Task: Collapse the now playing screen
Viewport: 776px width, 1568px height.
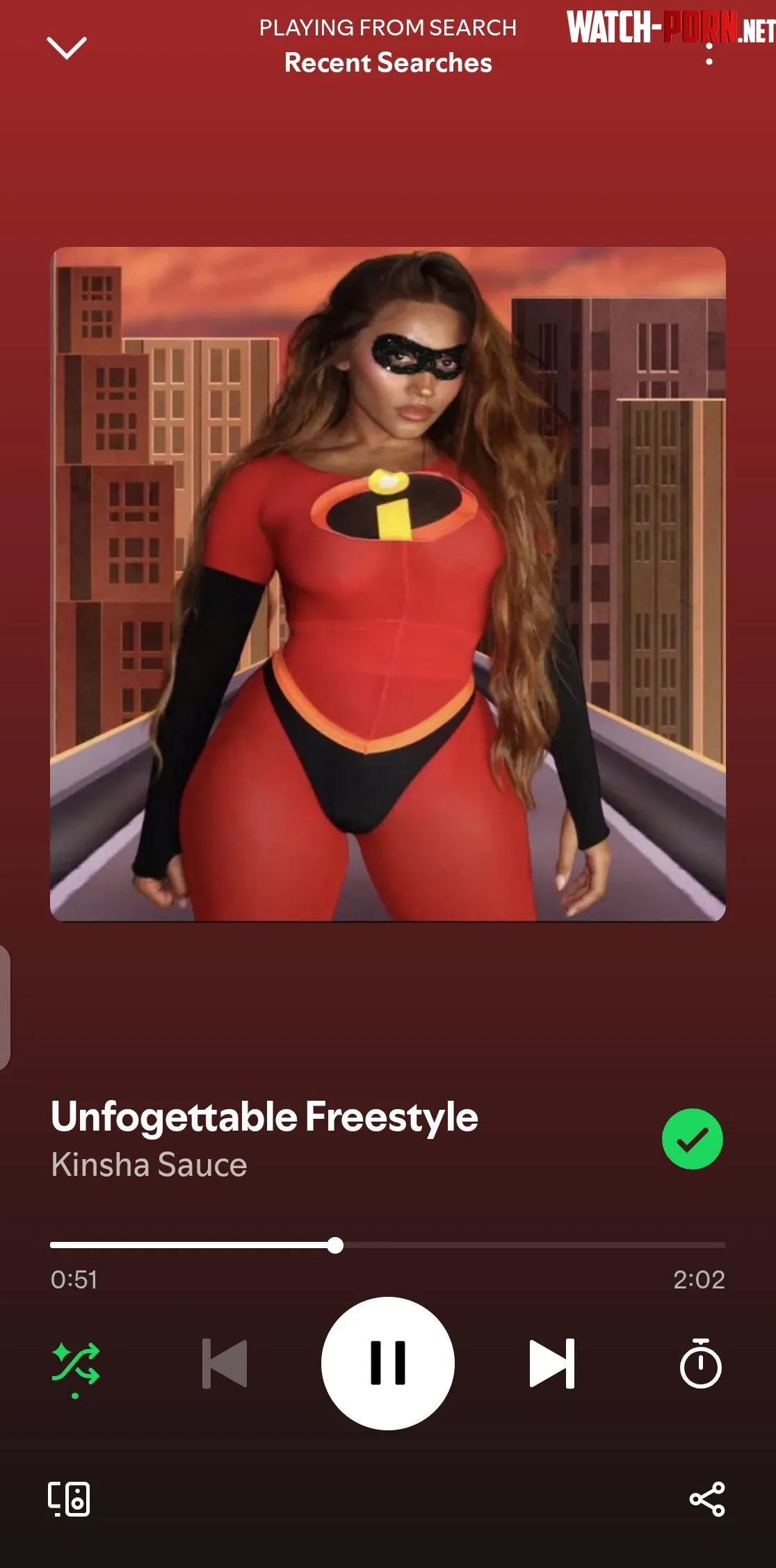Action: (x=67, y=48)
